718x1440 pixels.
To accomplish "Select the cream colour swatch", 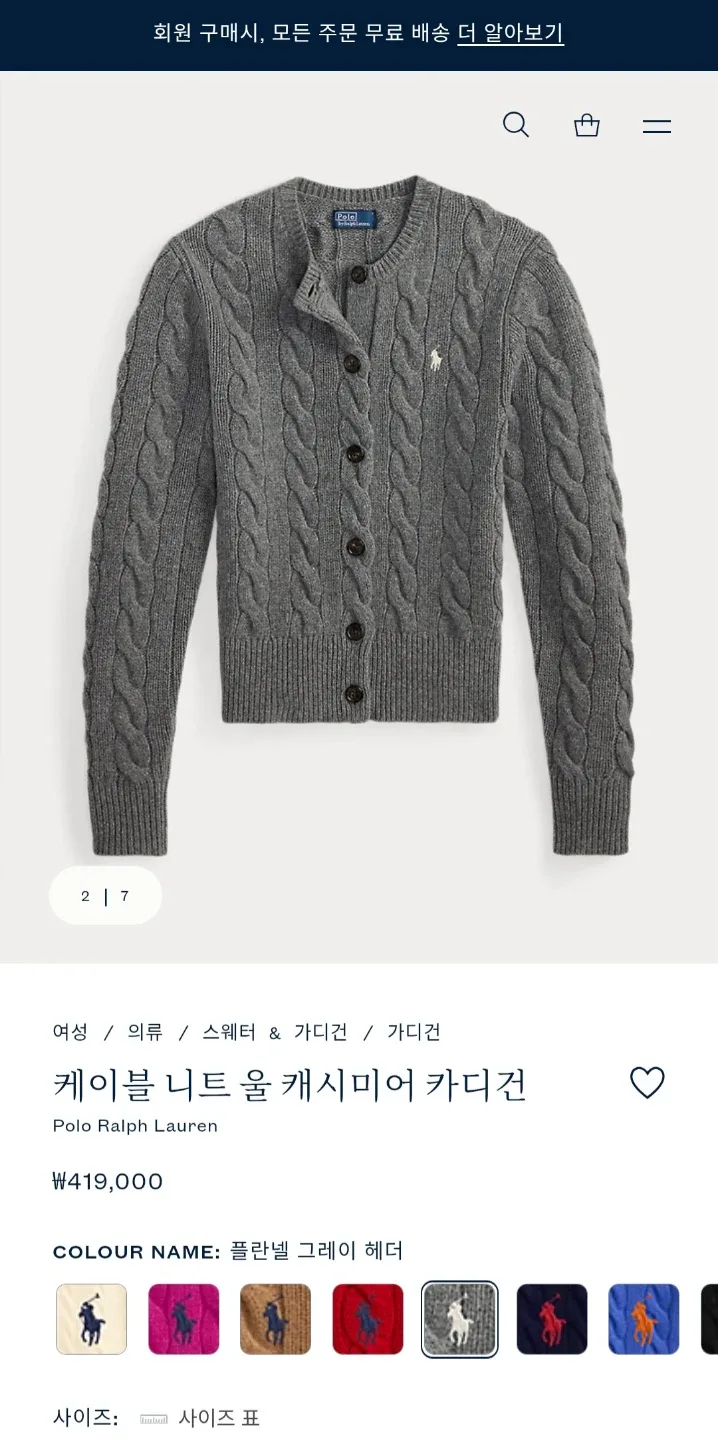I will pos(91,1319).
